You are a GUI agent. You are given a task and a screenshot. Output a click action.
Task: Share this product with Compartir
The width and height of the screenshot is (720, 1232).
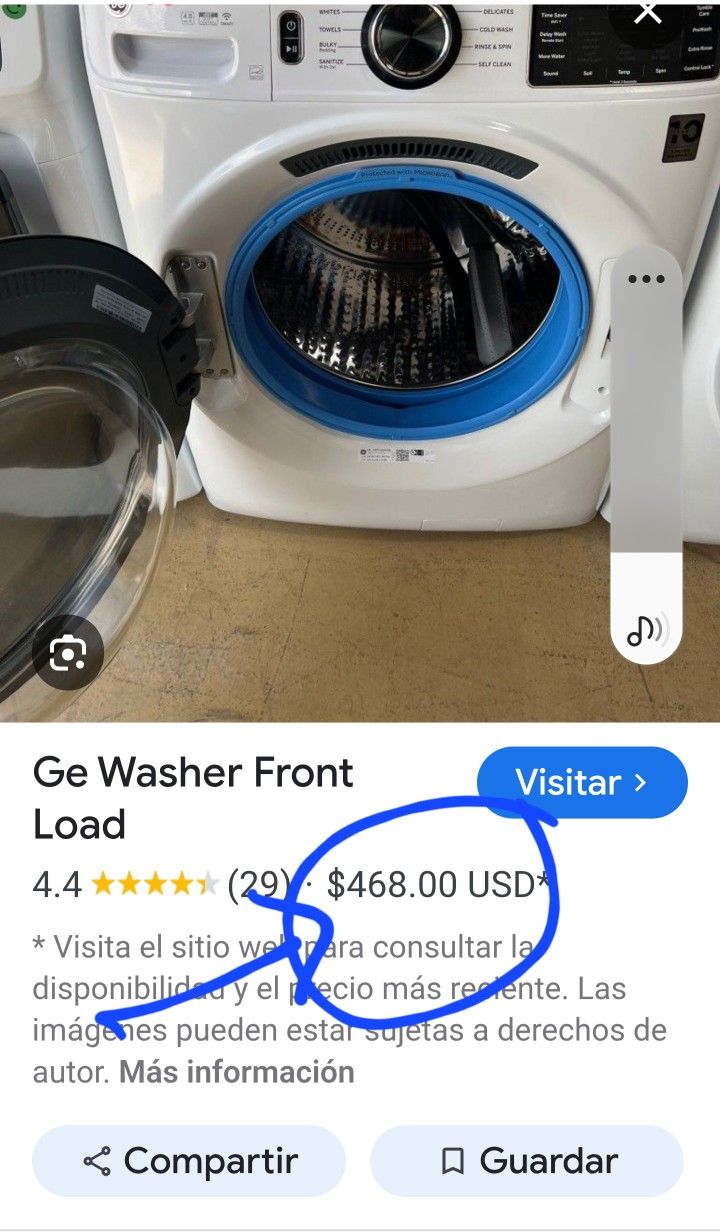[x=189, y=1161]
